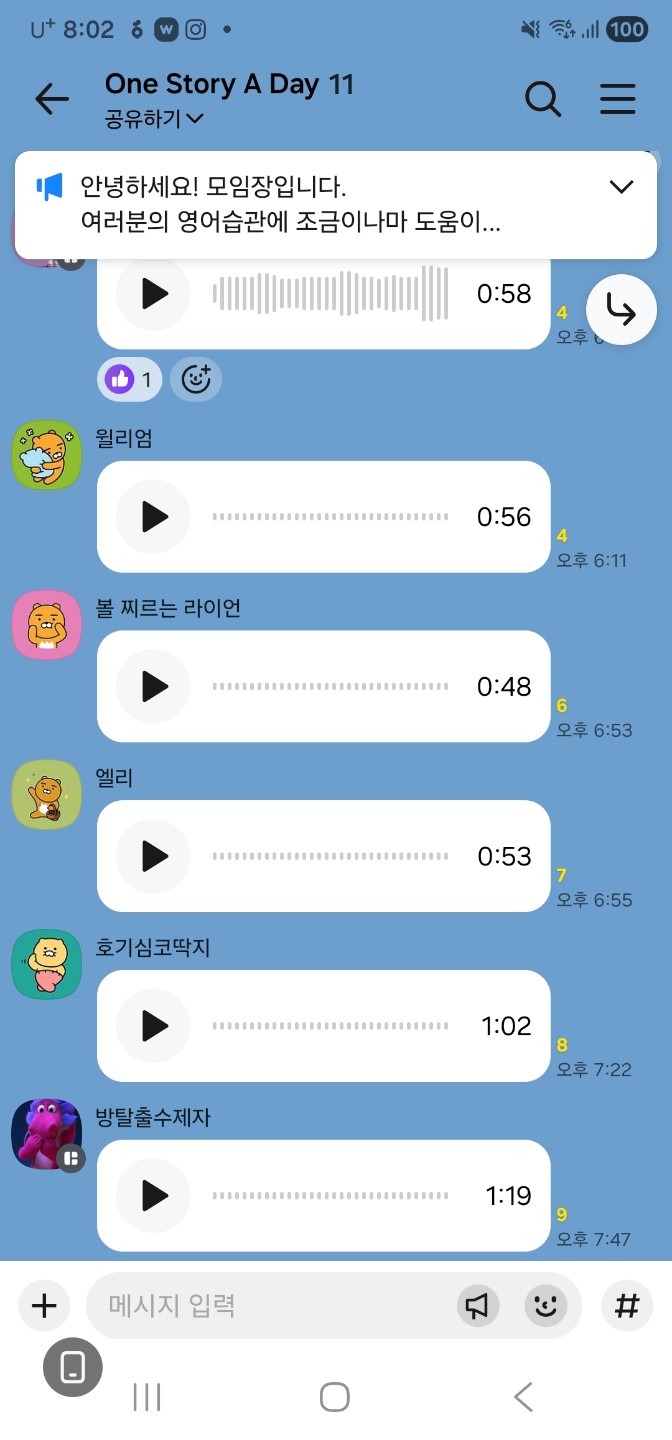Open search in this chat room
This screenshot has width=672, height=1440.
(543, 98)
